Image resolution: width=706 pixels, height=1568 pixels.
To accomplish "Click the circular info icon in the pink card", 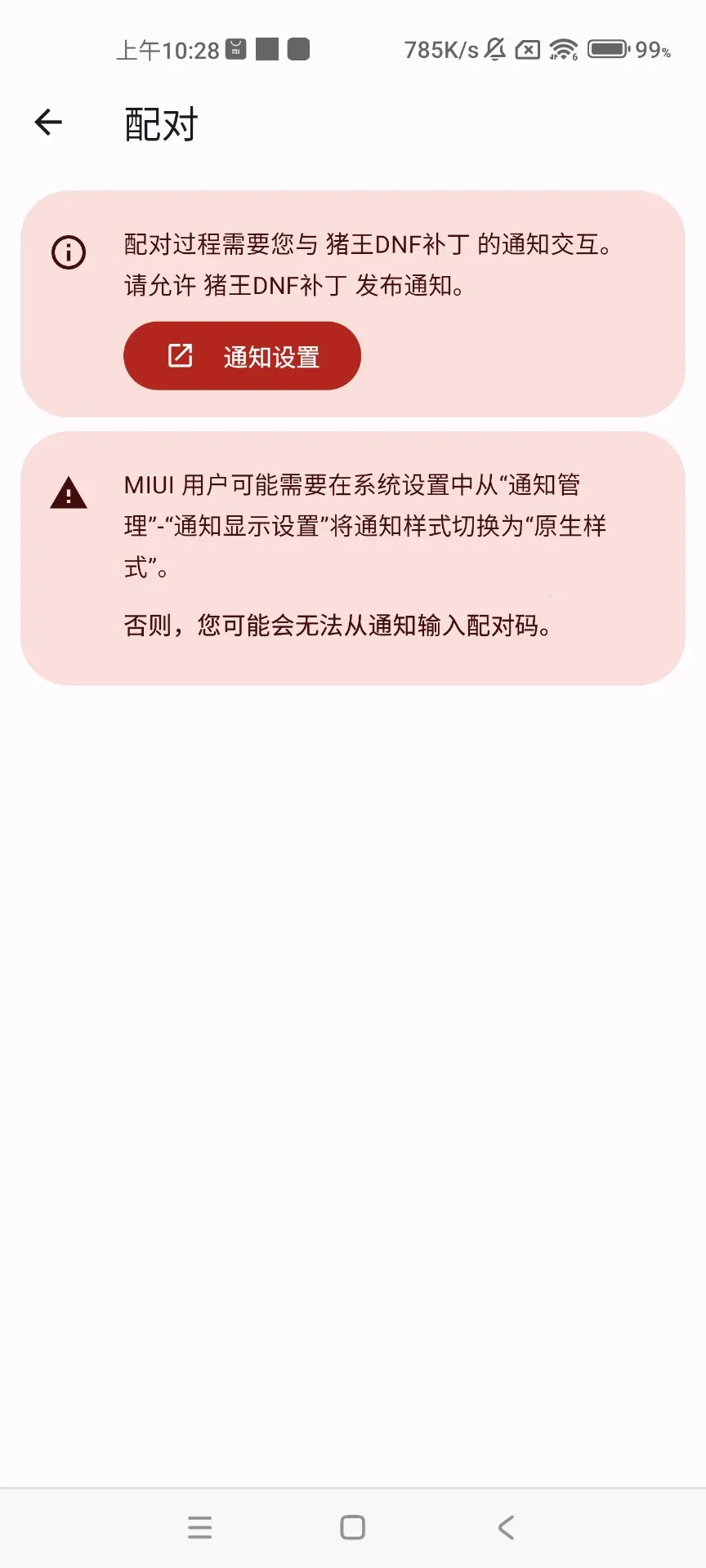I will point(69,252).
